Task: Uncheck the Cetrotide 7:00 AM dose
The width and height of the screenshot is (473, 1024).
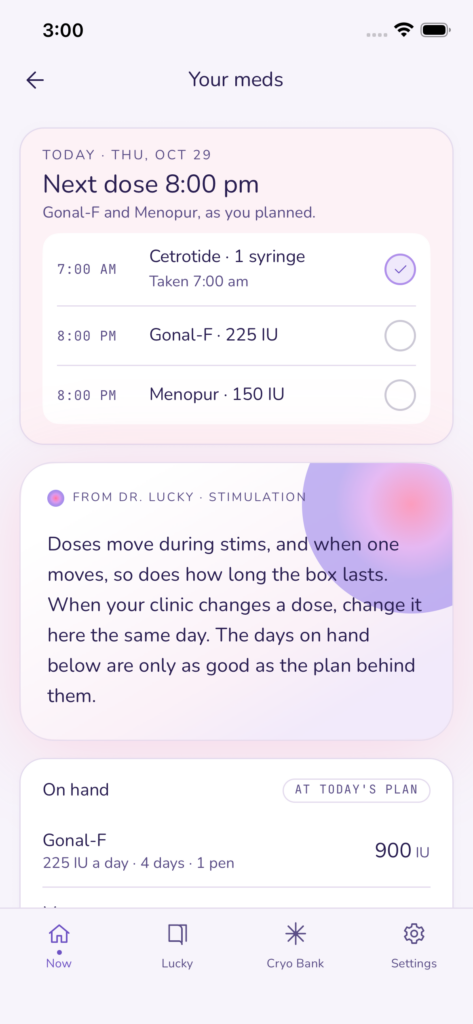Action: point(400,269)
